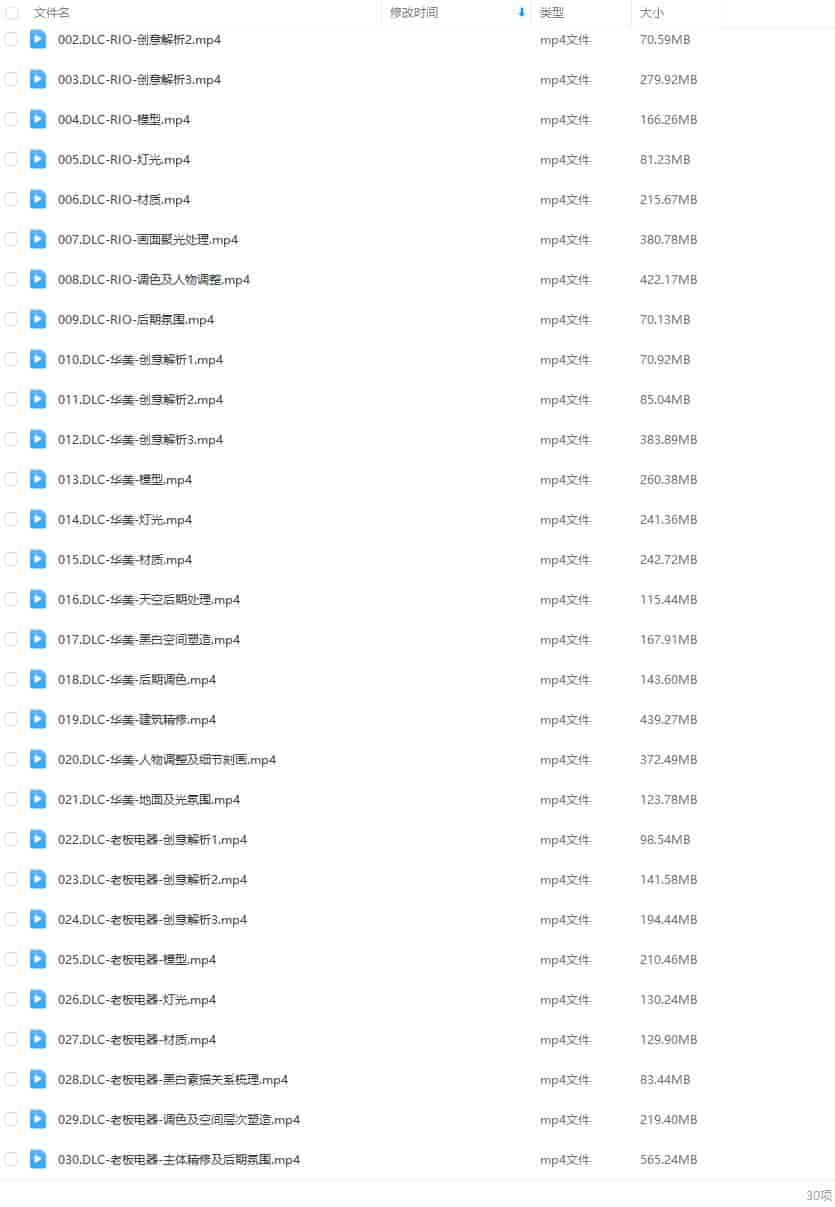Open 004.DLC-RIO-模型.mp4 video file
835x1207 pixels.
click(124, 120)
